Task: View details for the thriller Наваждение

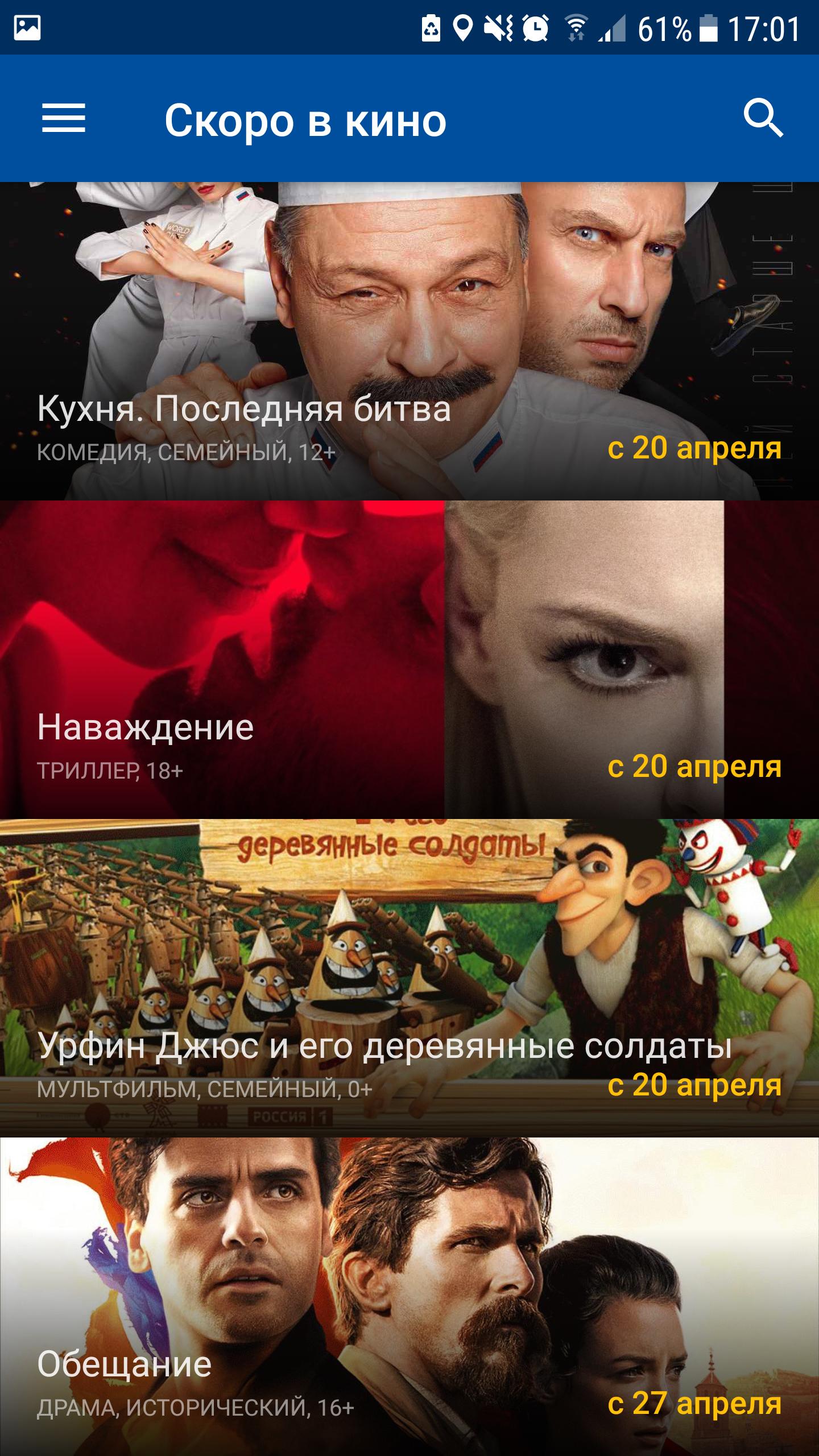Action: [x=409, y=660]
